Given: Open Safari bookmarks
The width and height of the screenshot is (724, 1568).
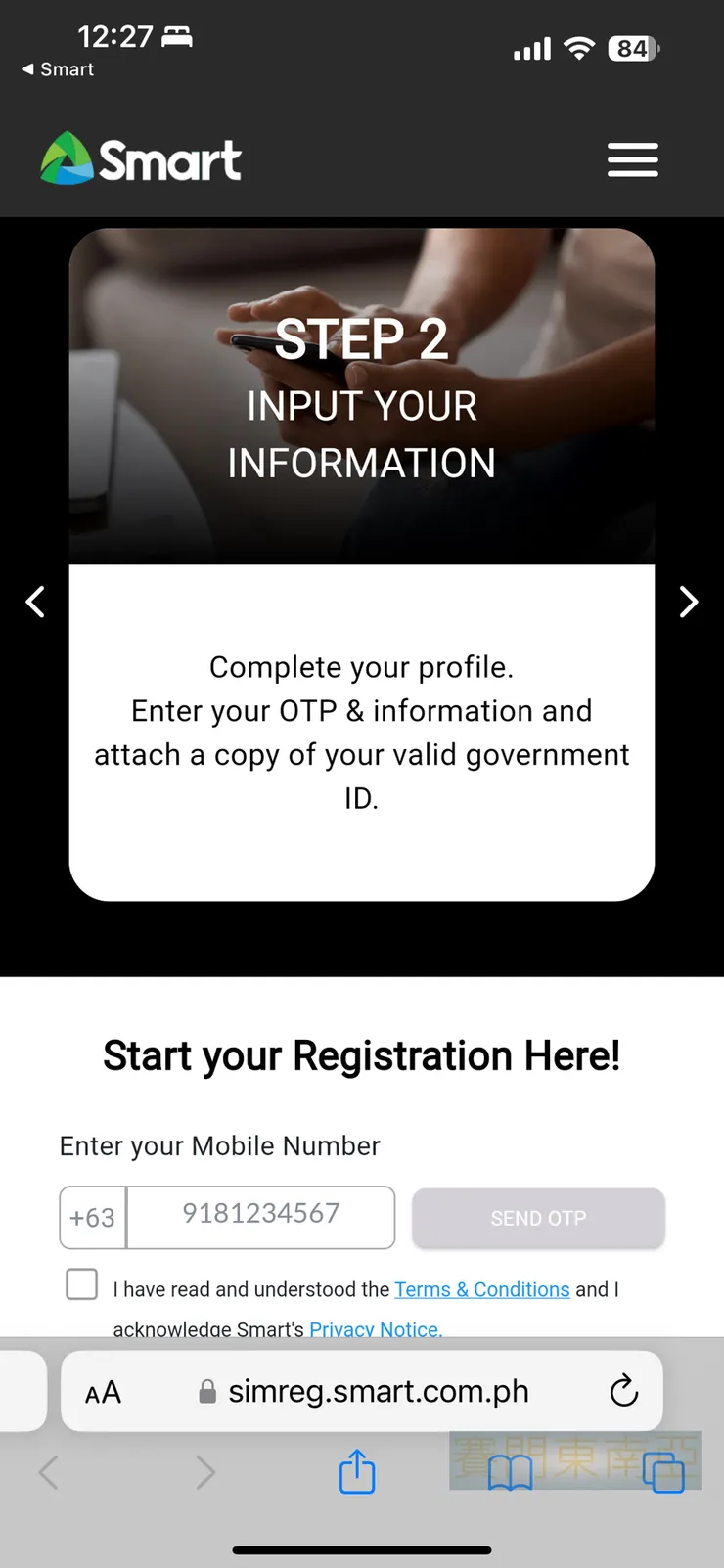Looking at the screenshot, I should click(x=510, y=1471).
